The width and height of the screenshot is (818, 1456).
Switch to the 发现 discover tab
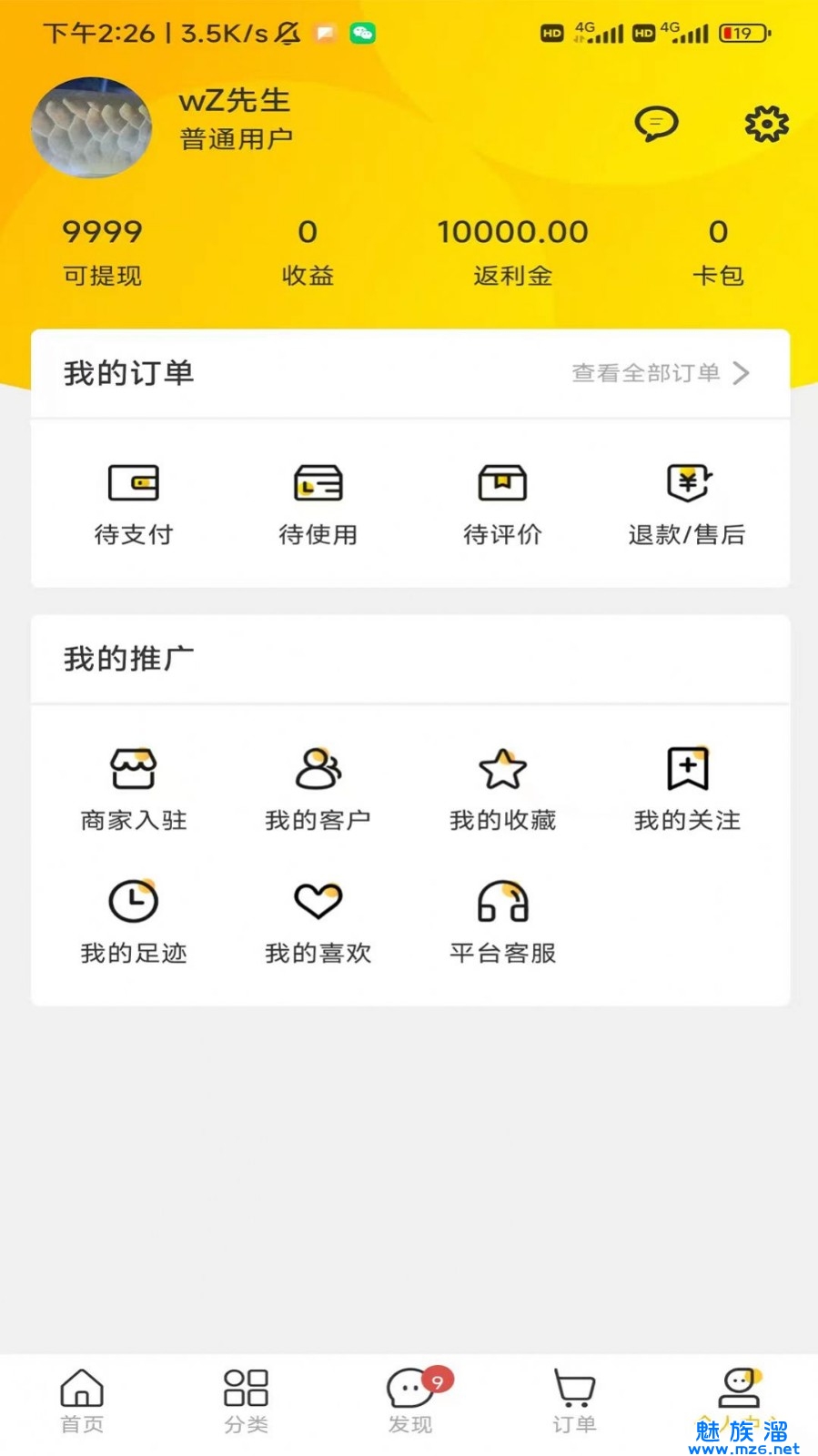coord(410,1401)
